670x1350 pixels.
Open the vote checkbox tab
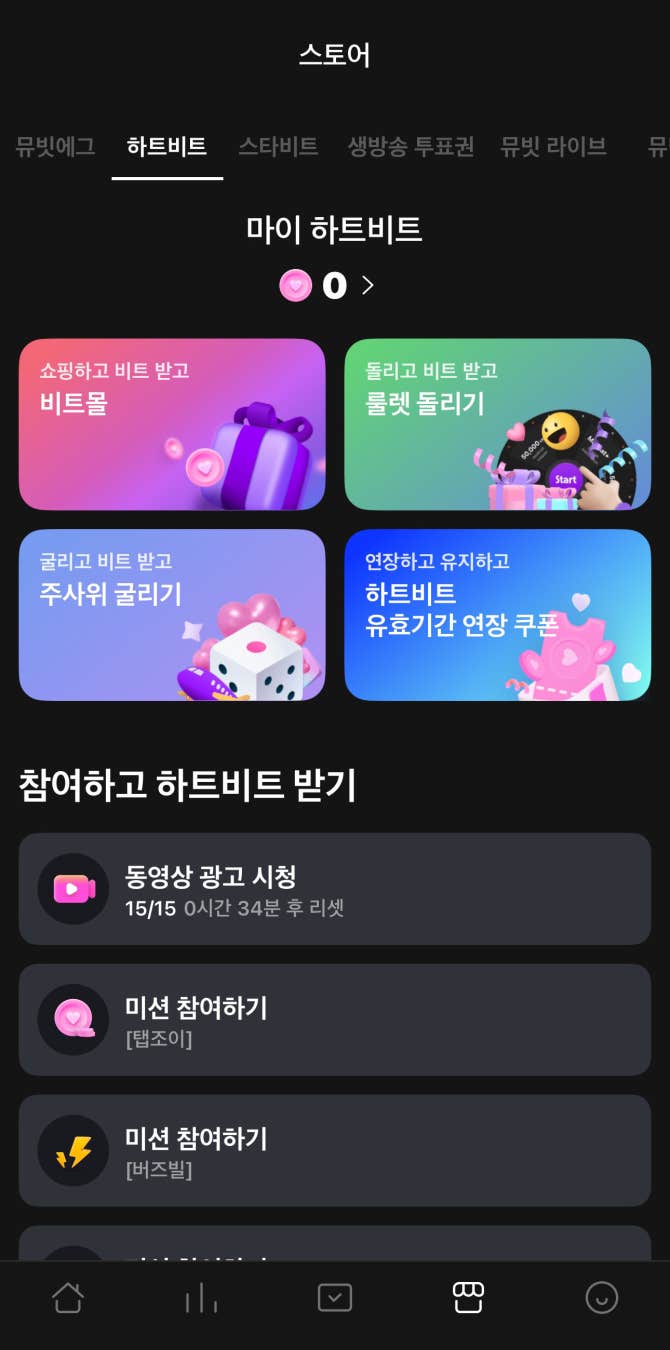pos(334,1298)
